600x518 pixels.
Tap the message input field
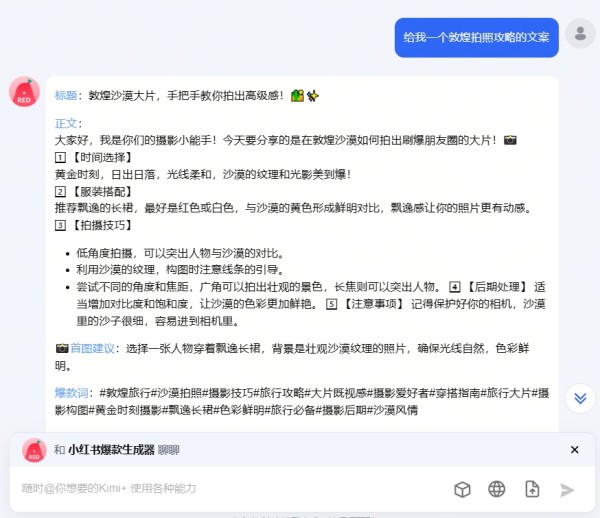click(230, 488)
